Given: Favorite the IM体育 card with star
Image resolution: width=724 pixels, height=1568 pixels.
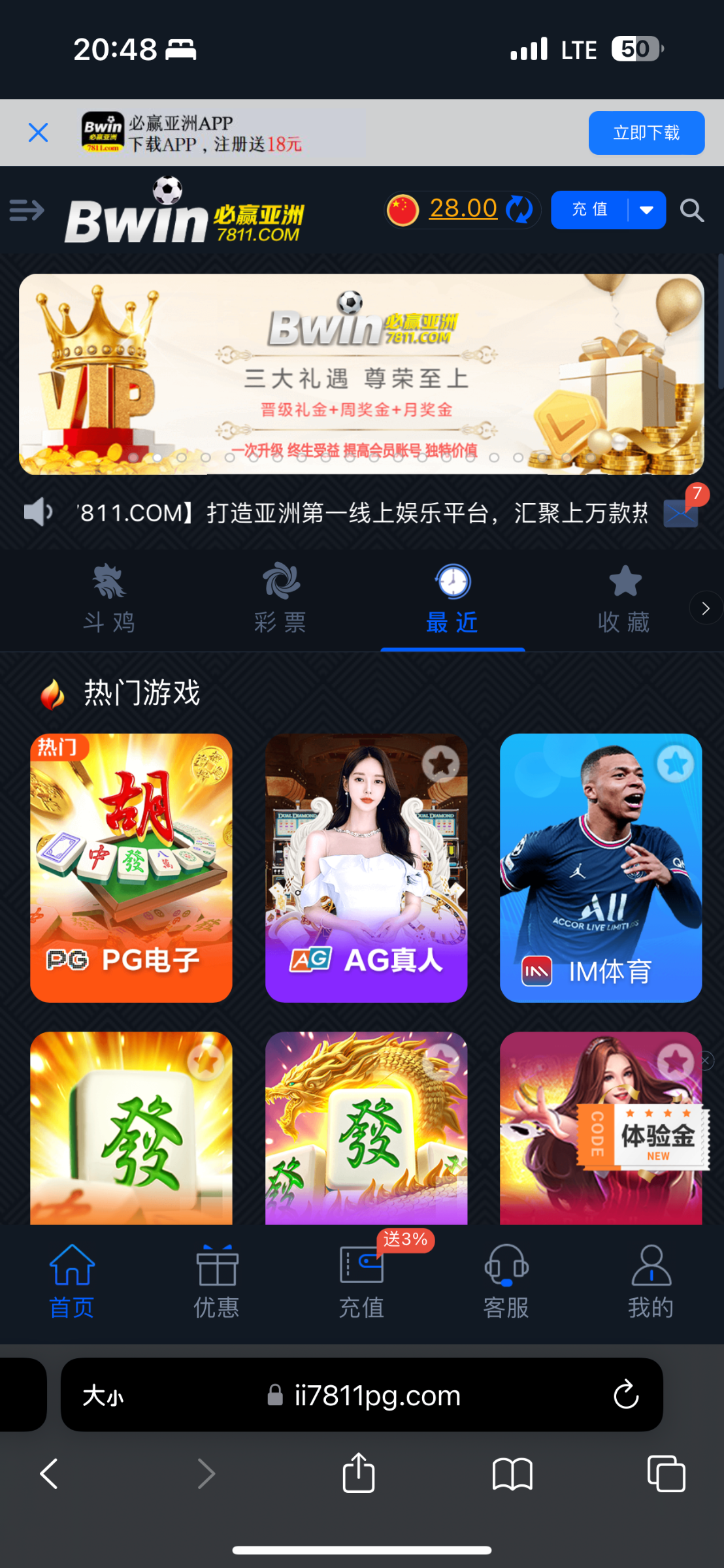Looking at the screenshot, I should [x=675, y=764].
